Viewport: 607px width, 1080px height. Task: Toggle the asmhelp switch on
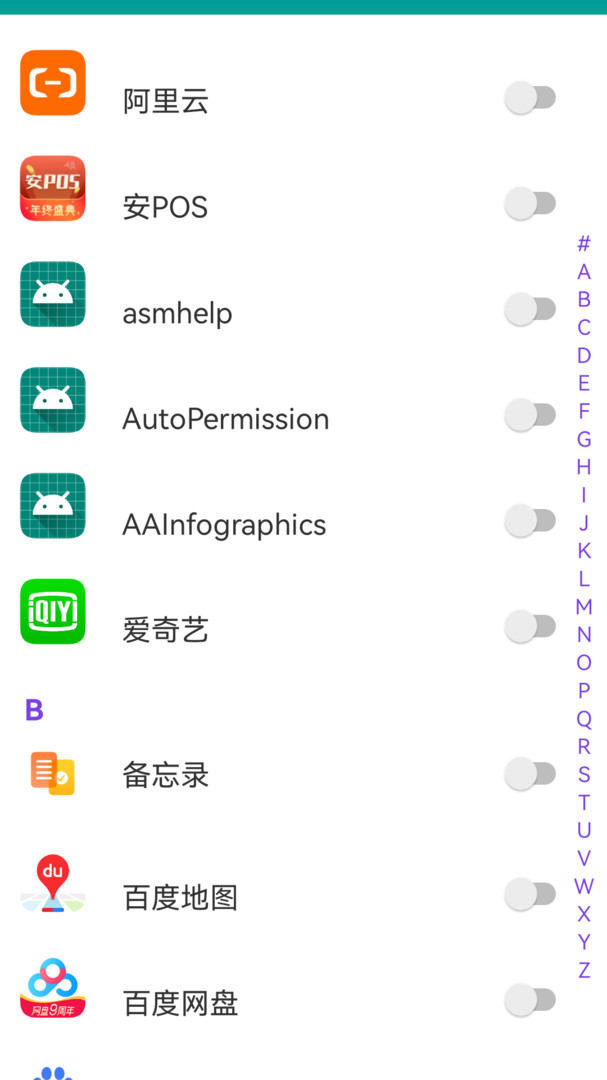coord(530,310)
